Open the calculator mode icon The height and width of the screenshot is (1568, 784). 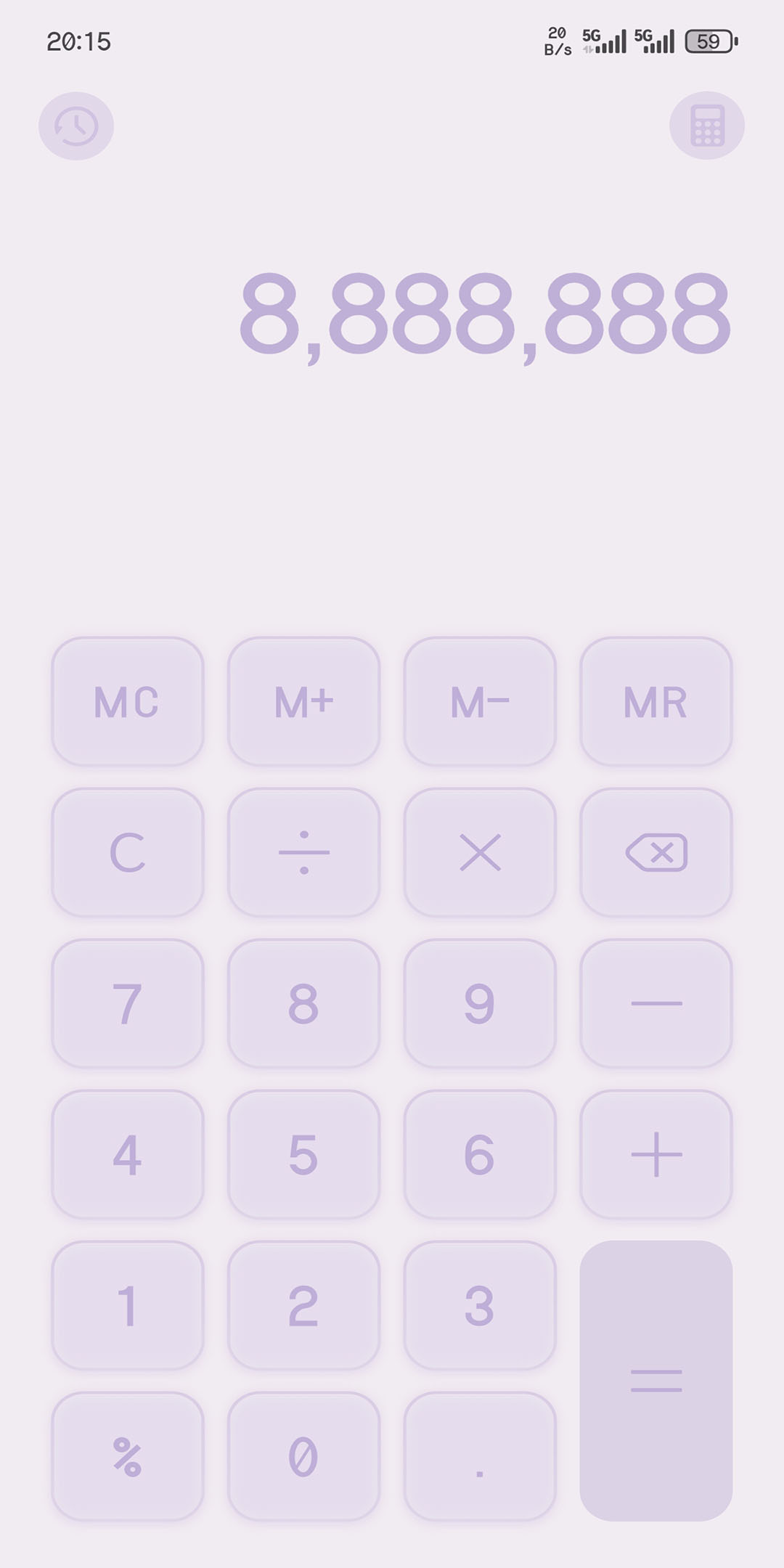tap(707, 126)
